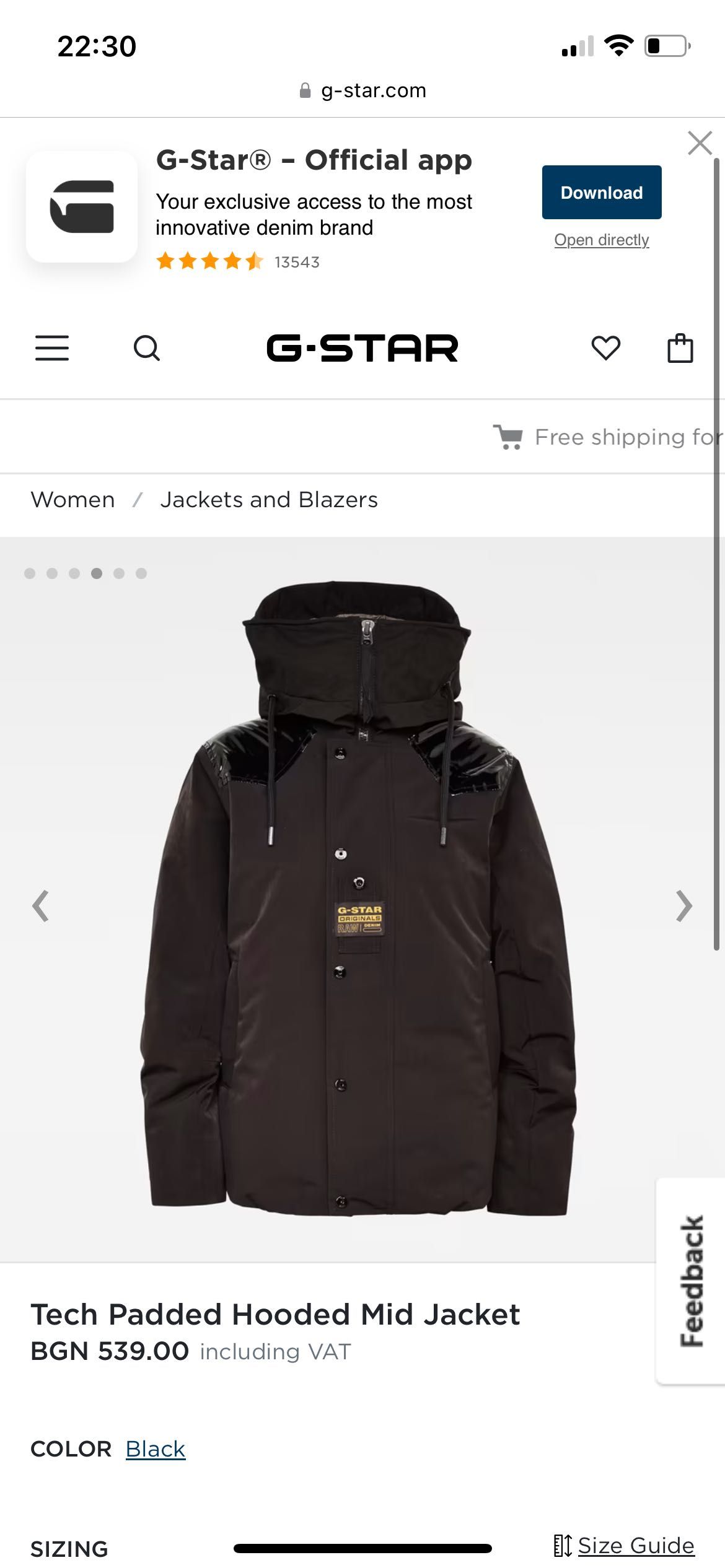The height and width of the screenshot is (1568, 725).
Task: Open the search icon
Action: [147, 348]
